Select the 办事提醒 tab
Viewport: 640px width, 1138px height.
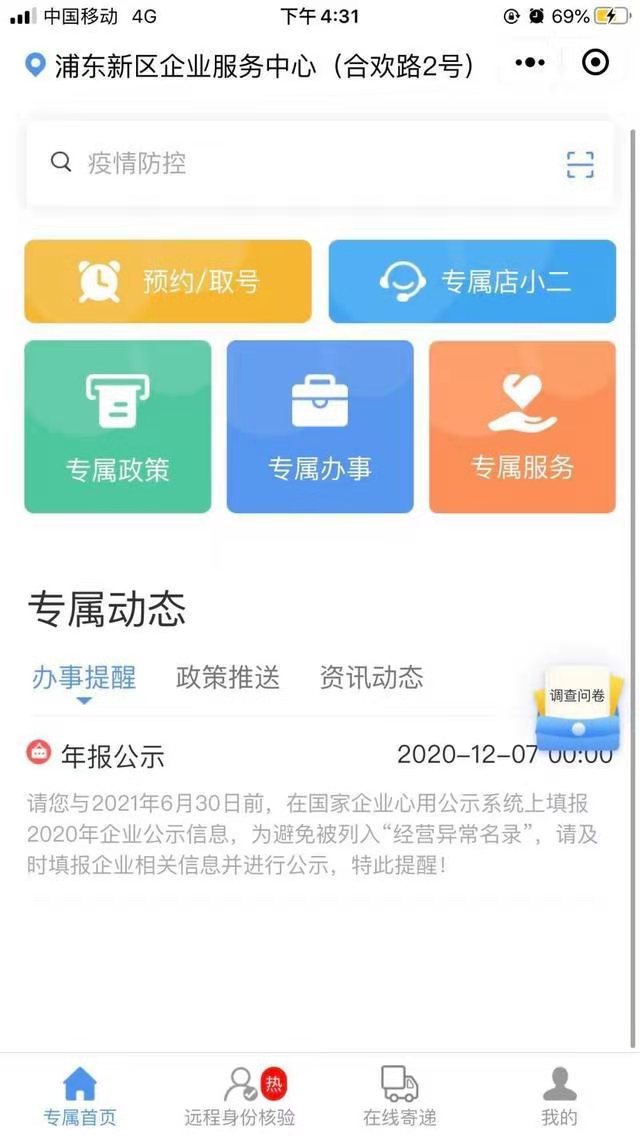point(83,678)
